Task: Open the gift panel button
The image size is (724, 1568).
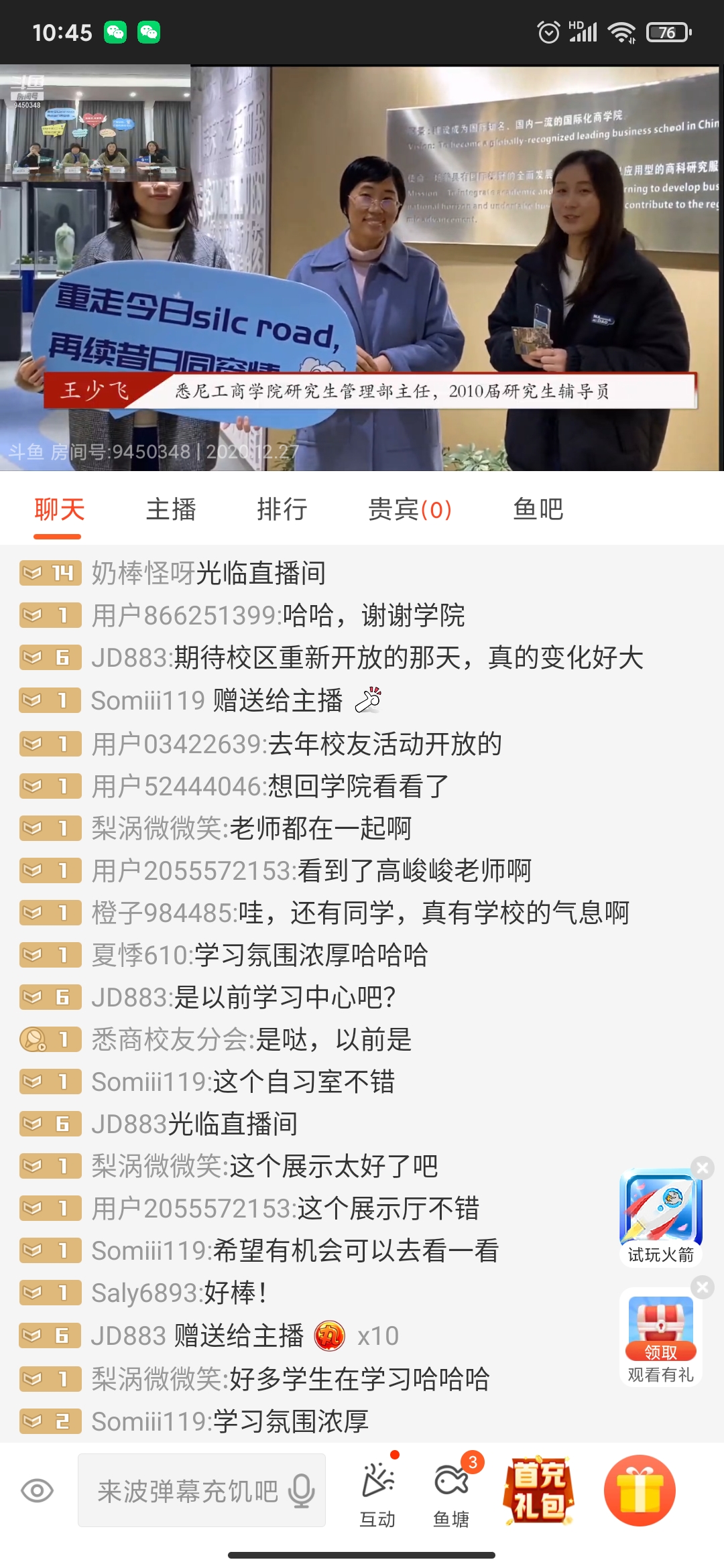Action: [x=640, y=1490]
